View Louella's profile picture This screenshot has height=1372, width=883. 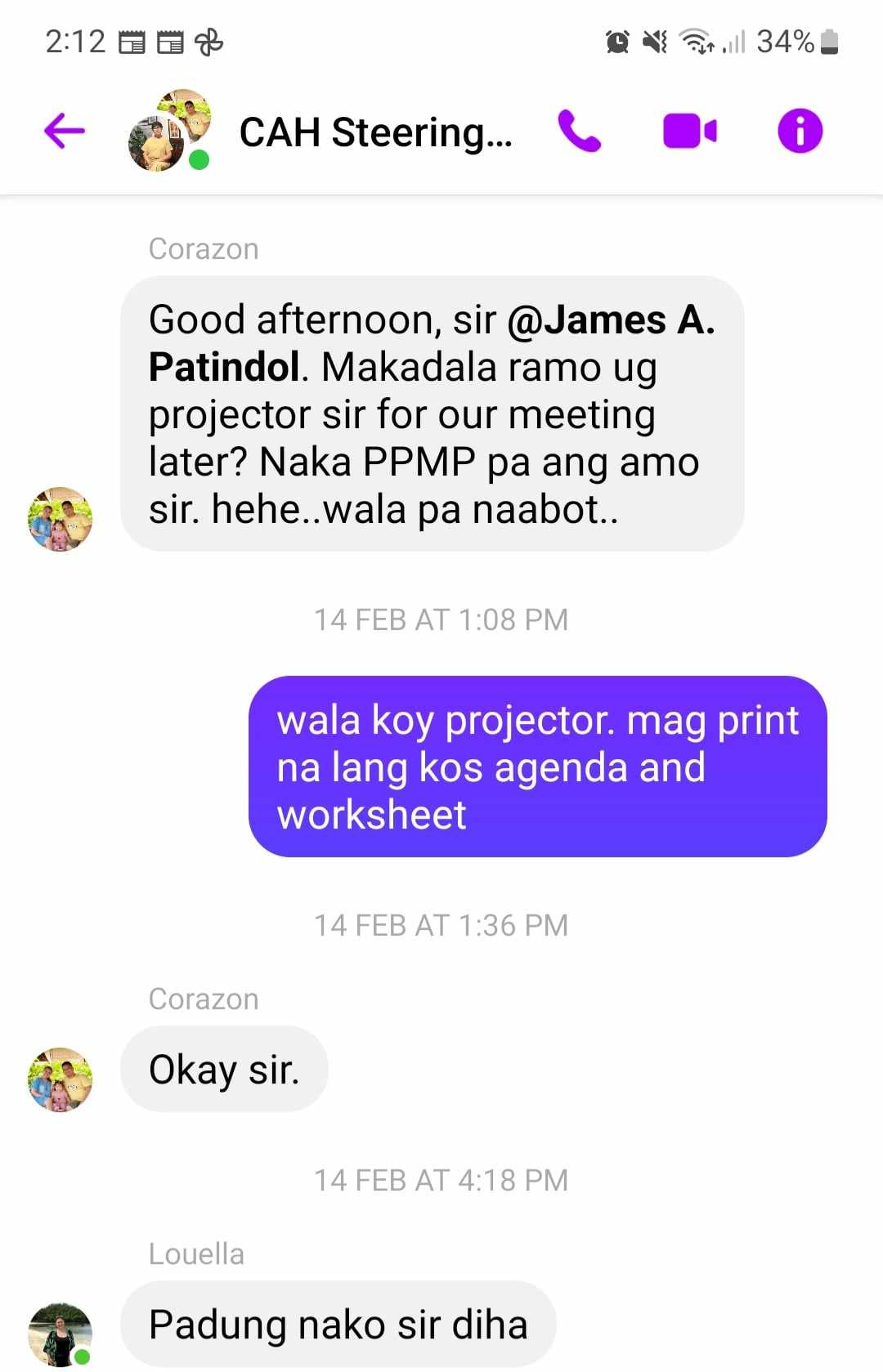click(x=60, y=1334)
